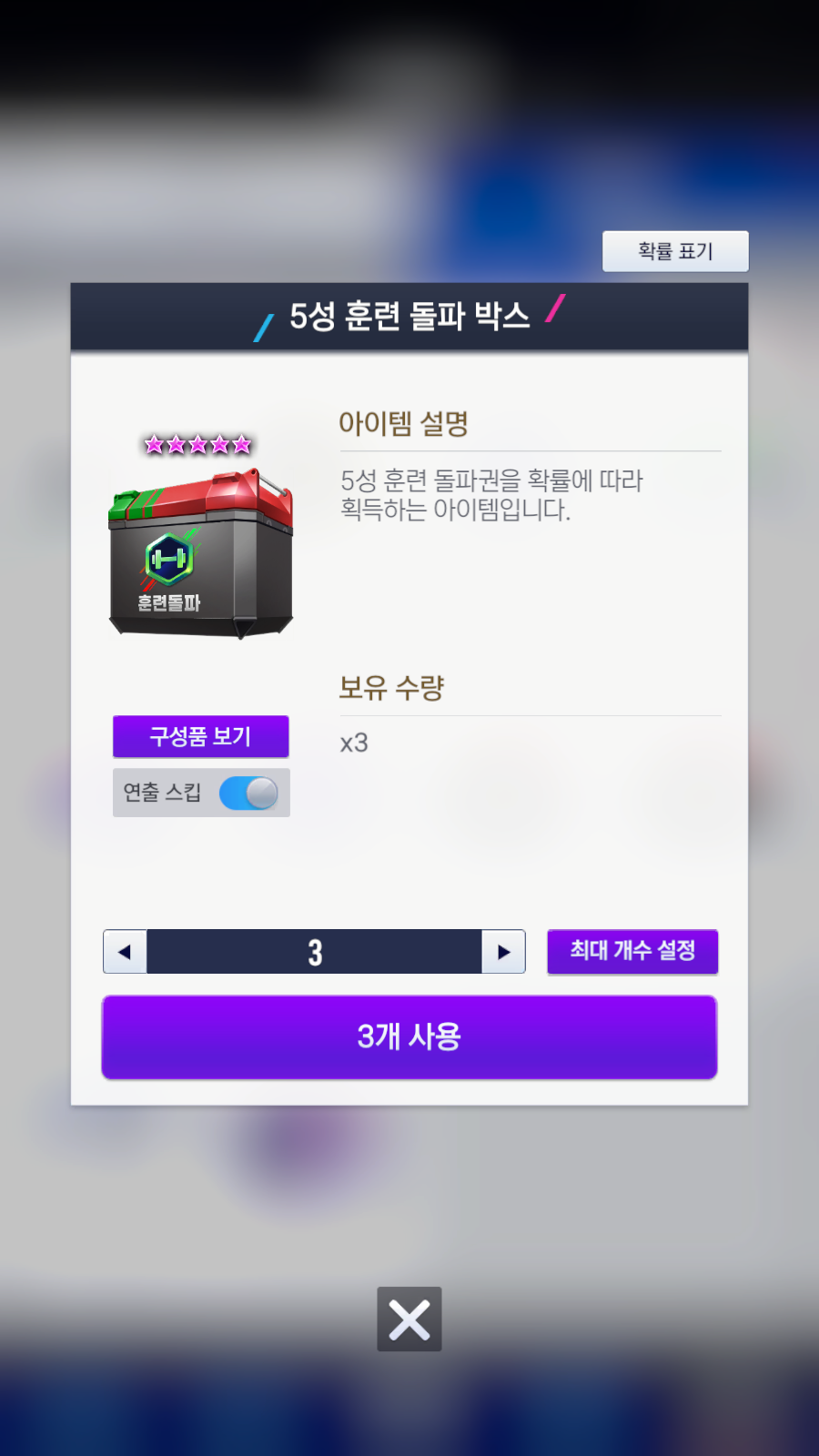This screenshot has width=819, height=1456.
Task: Tap the 구성품 보기 button
Action: coord(201,736)
